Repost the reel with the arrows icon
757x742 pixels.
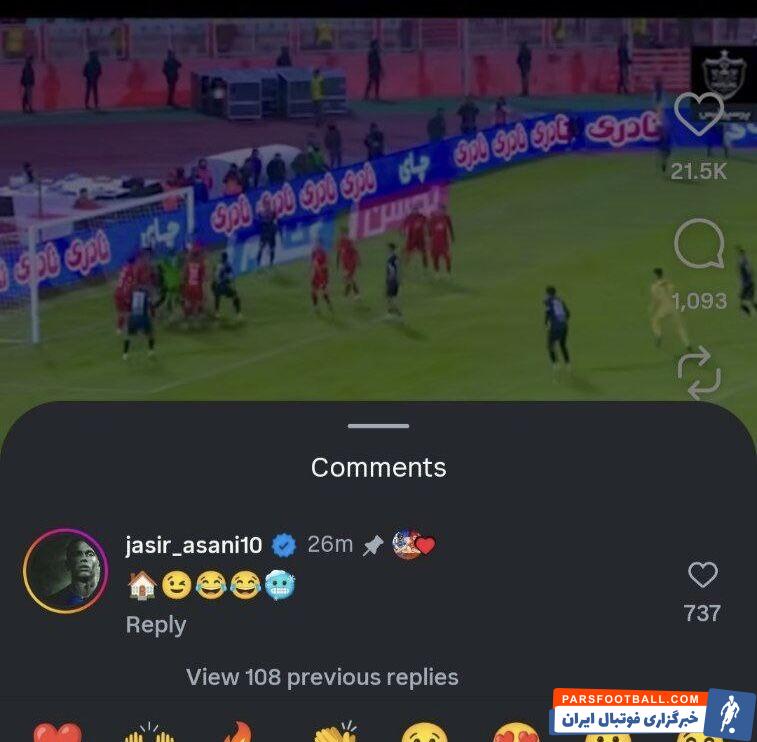699,373
